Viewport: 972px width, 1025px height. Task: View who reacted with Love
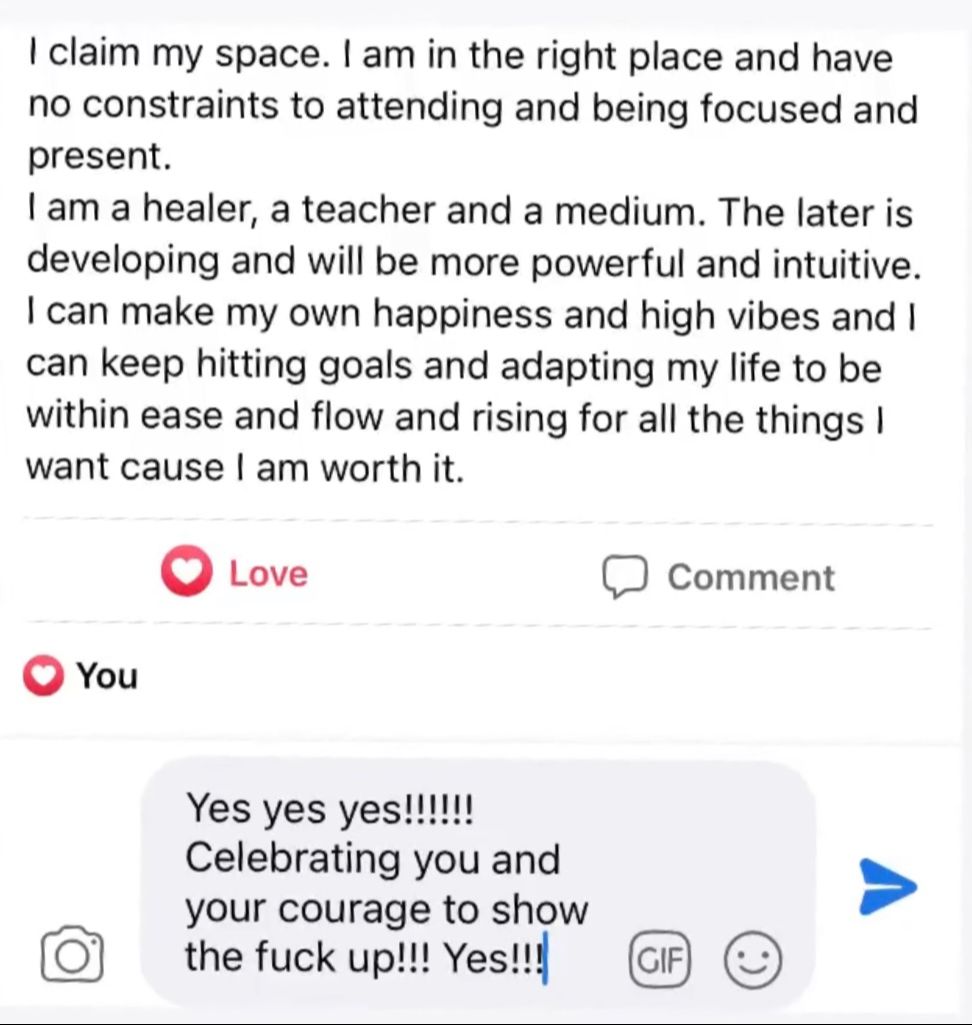pyautogui.click(x=81, y=677)
